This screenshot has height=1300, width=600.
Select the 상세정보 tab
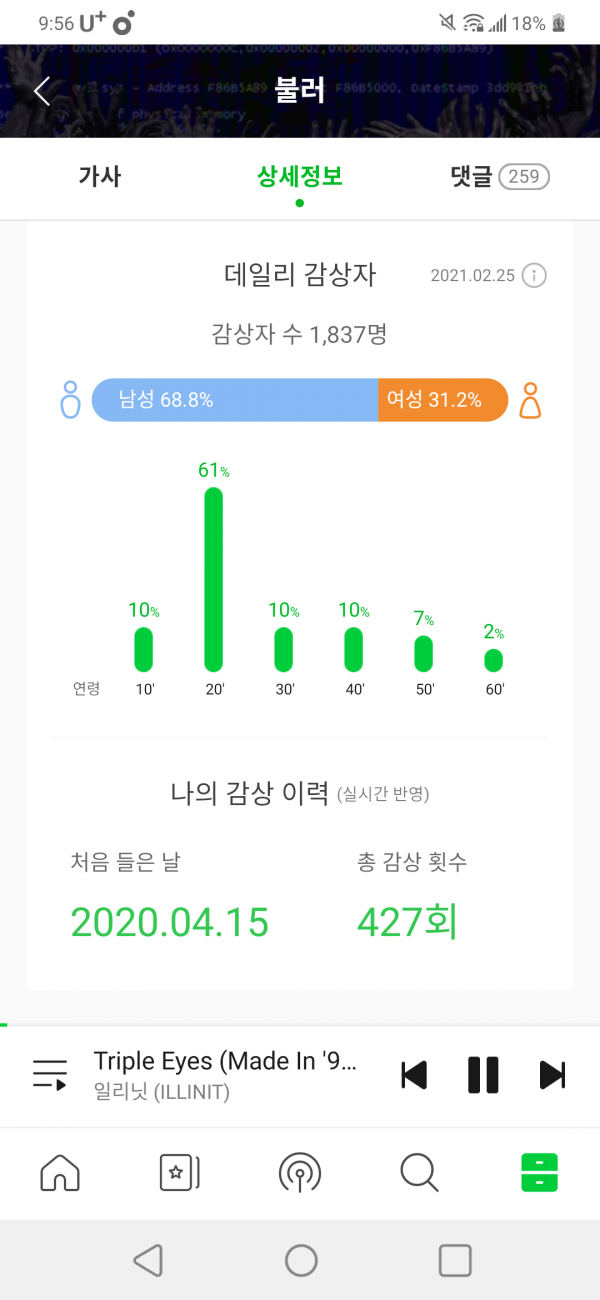(x=299, y=177)
